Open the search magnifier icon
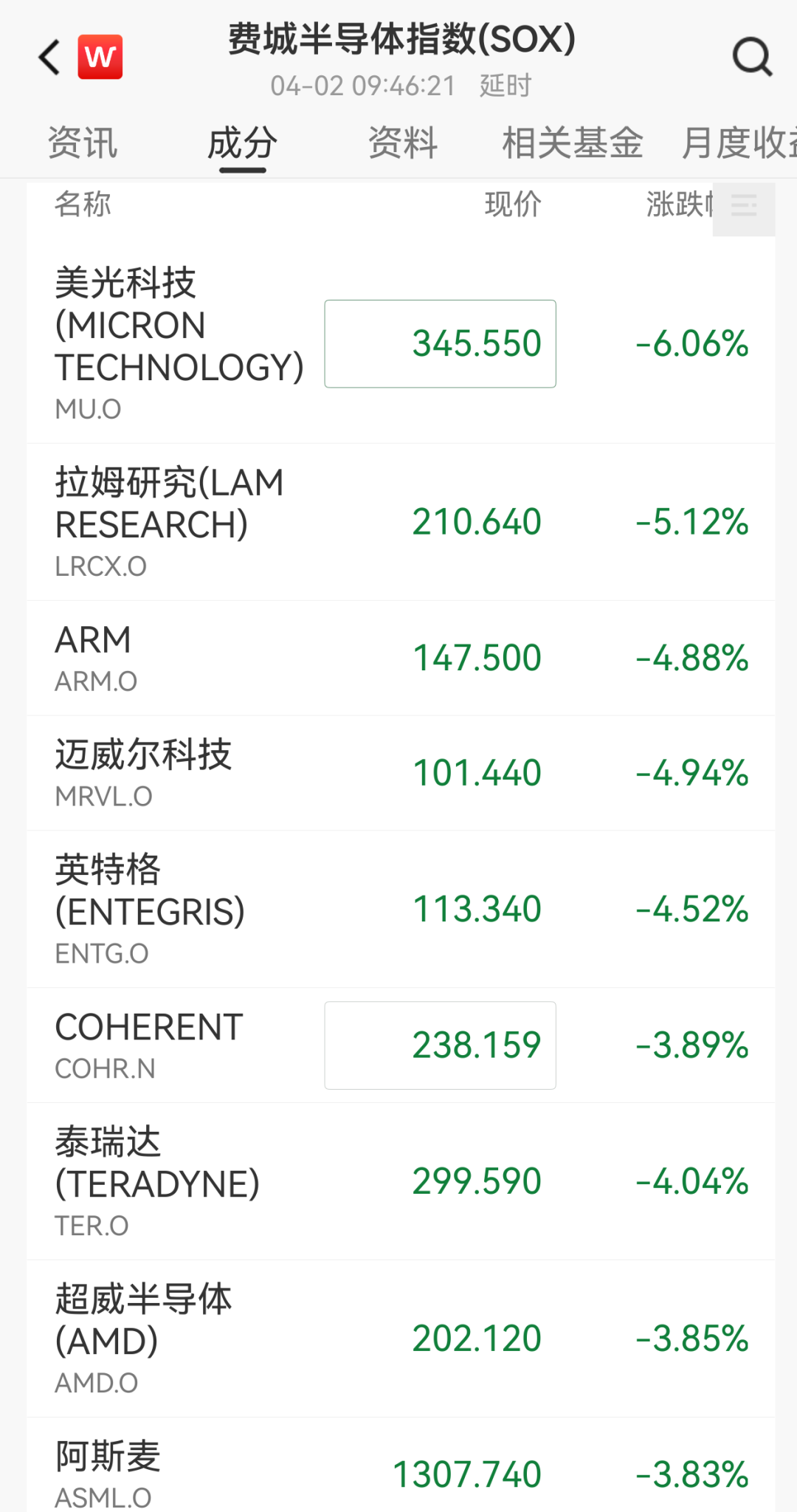Screen dimensions: 797x1512 pos(752,57)
